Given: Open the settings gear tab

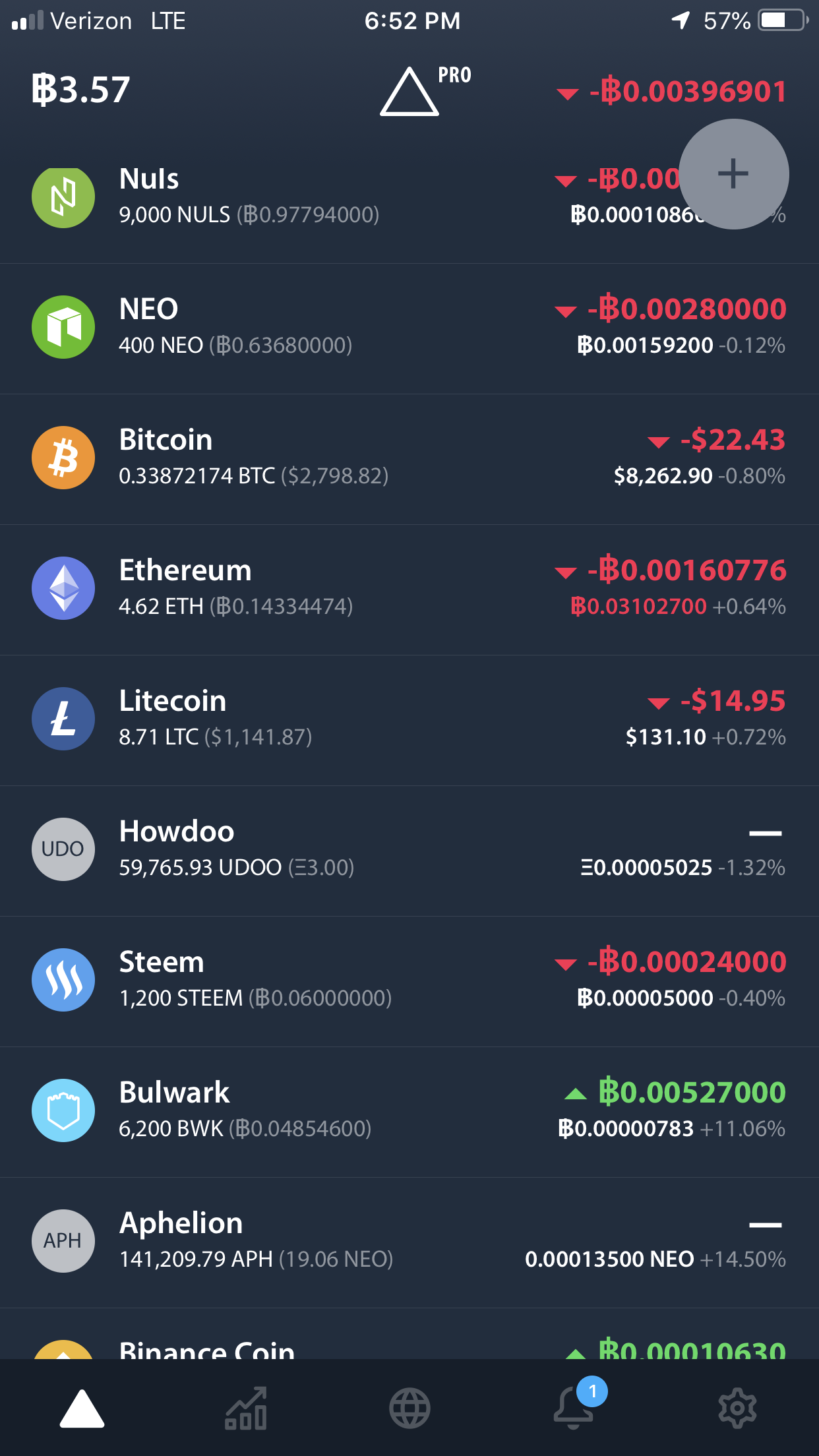Looking at the screenshot, I should click(x=737, y=1409).
